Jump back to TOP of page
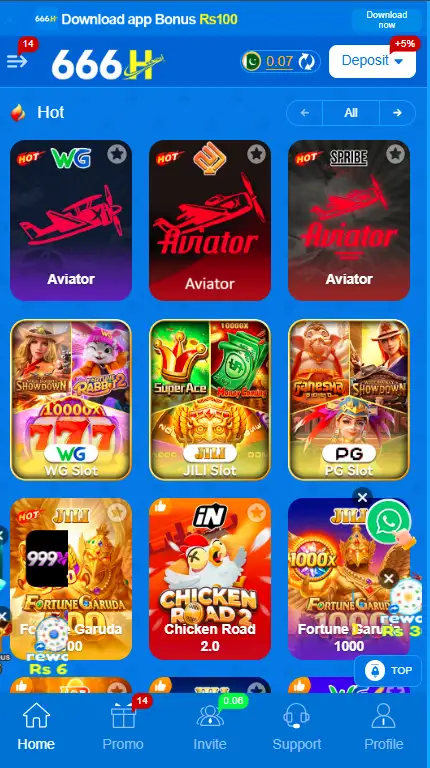This screenshot has height=768, width=430. coord(388,671)
